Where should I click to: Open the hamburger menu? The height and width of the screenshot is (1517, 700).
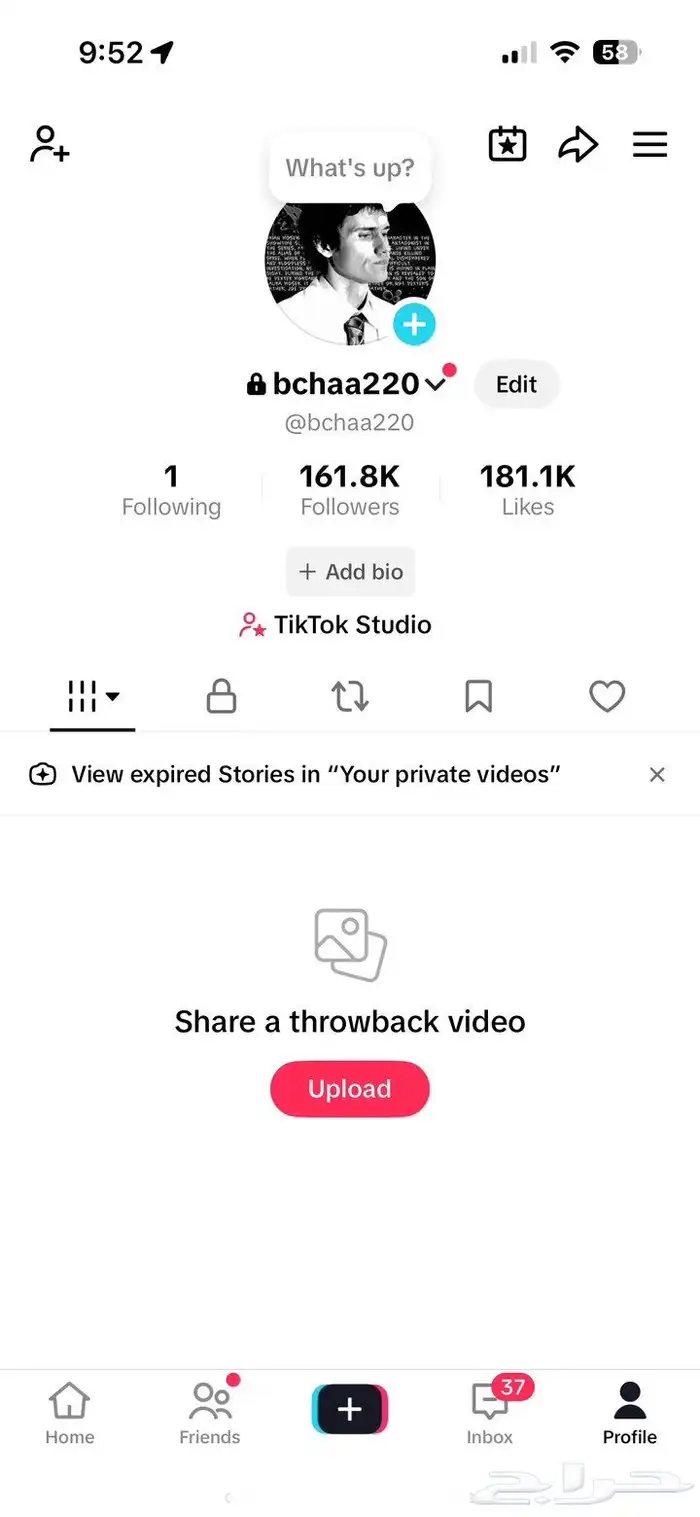(x=650, y=145)
